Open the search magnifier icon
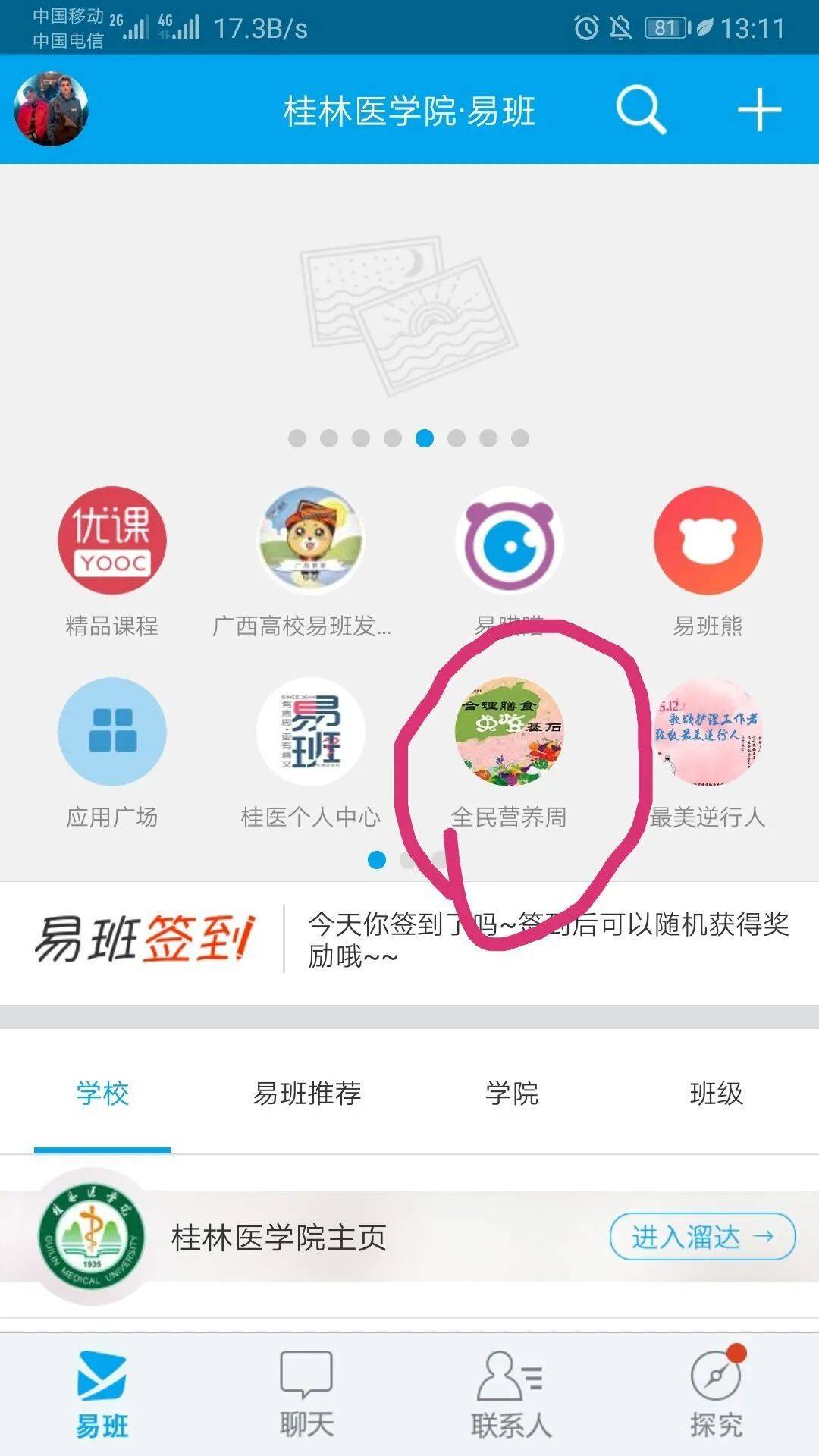Image resolution: width=819 pixels, height=1456 pixels. pyautogui.click(x=641, y=110)
